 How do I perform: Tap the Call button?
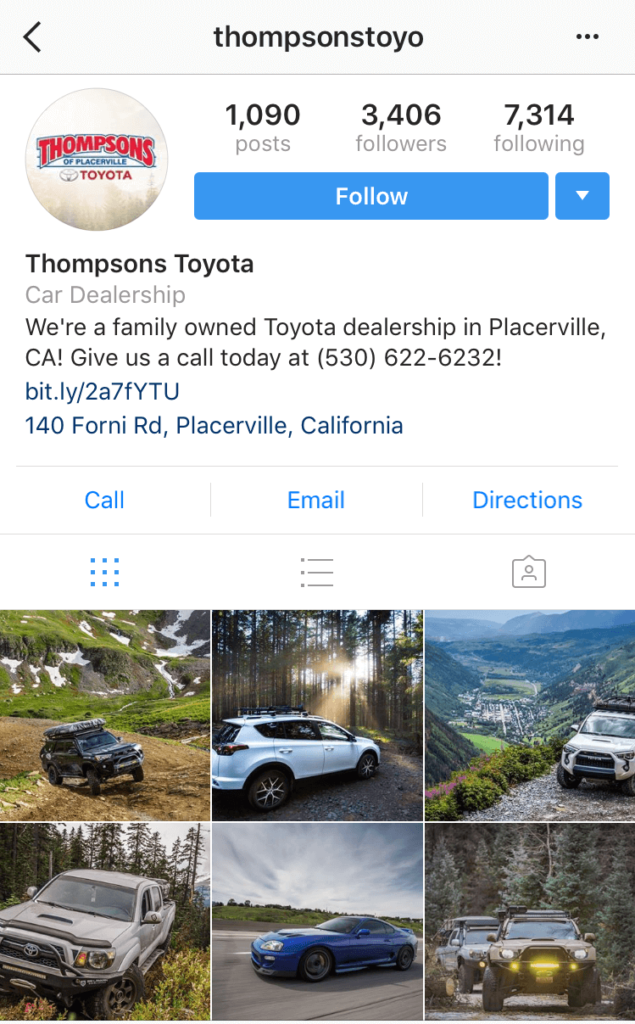point(104,500)
